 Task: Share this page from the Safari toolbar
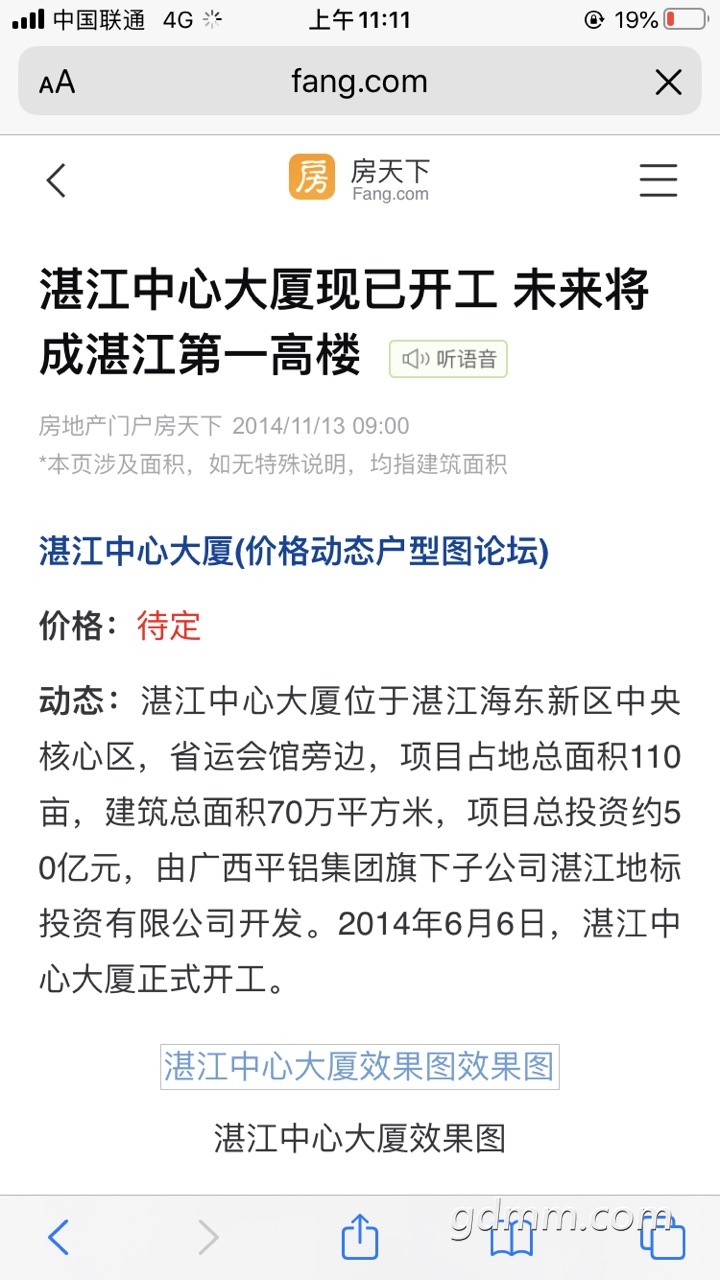coord(360,1238)
